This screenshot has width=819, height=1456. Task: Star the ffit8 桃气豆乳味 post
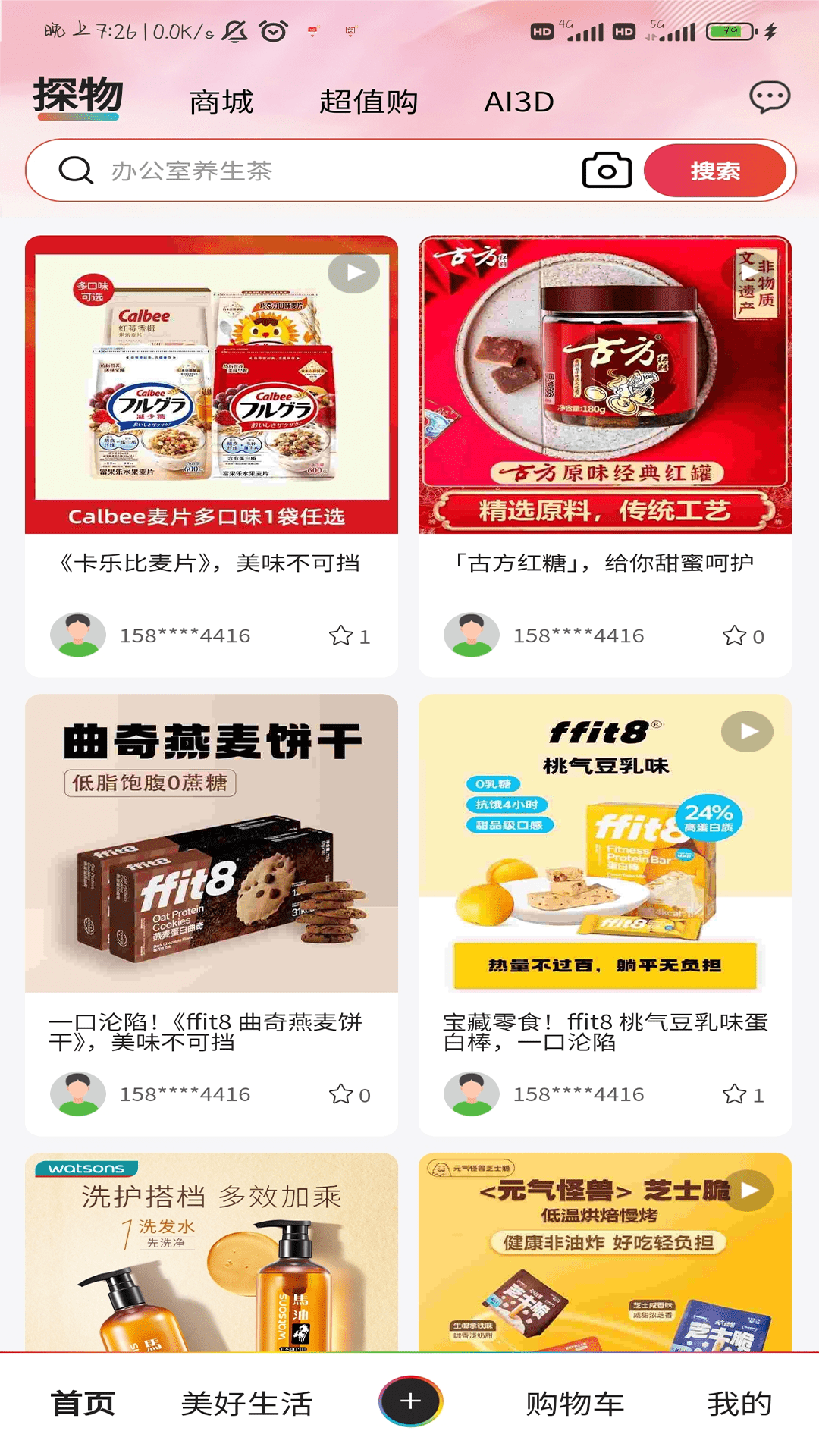tap(735, 1094)
